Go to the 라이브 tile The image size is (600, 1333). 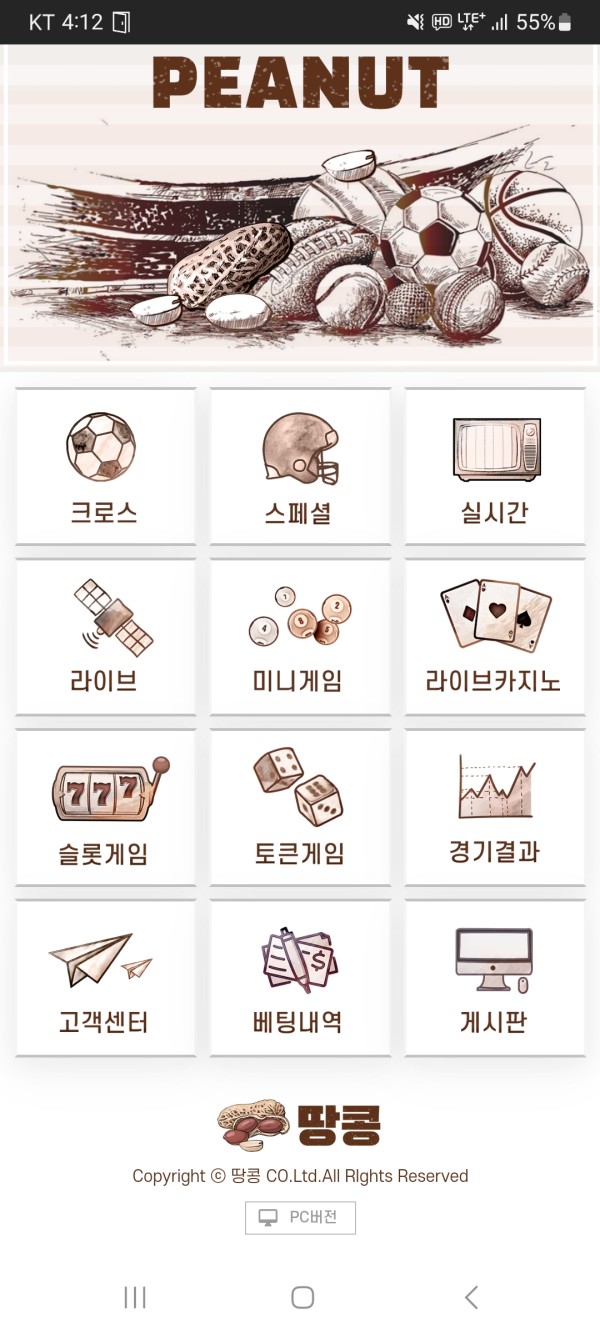coord(105,637)
